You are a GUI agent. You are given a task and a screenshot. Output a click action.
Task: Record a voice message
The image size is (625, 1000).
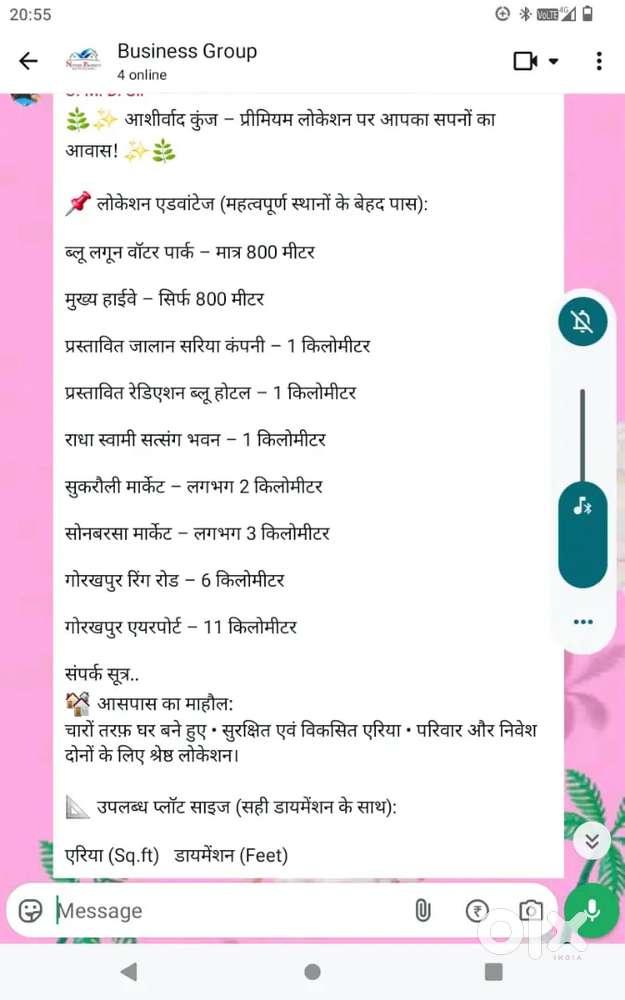tap(591, 910)
